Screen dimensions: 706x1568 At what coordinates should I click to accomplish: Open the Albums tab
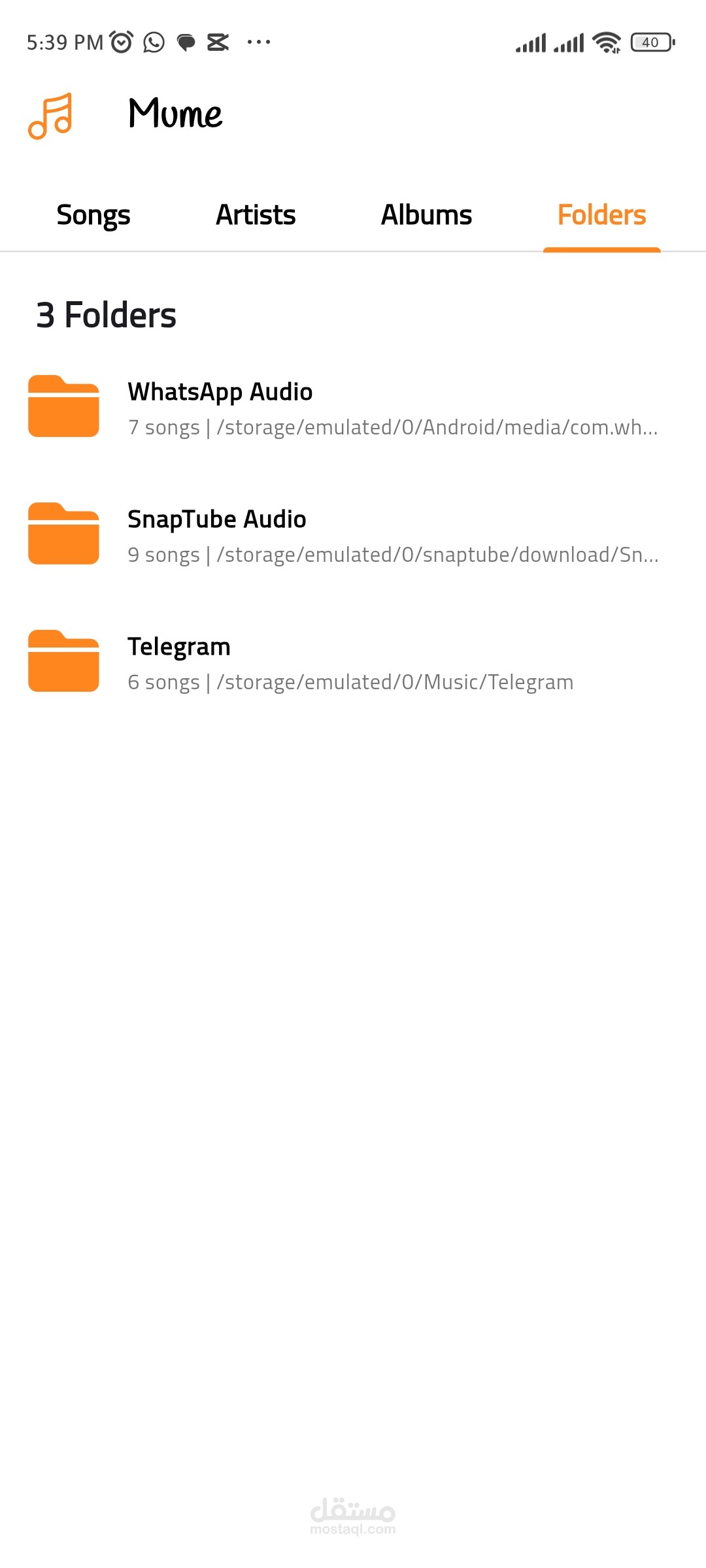pyautogui.click(x=426, y=215)
